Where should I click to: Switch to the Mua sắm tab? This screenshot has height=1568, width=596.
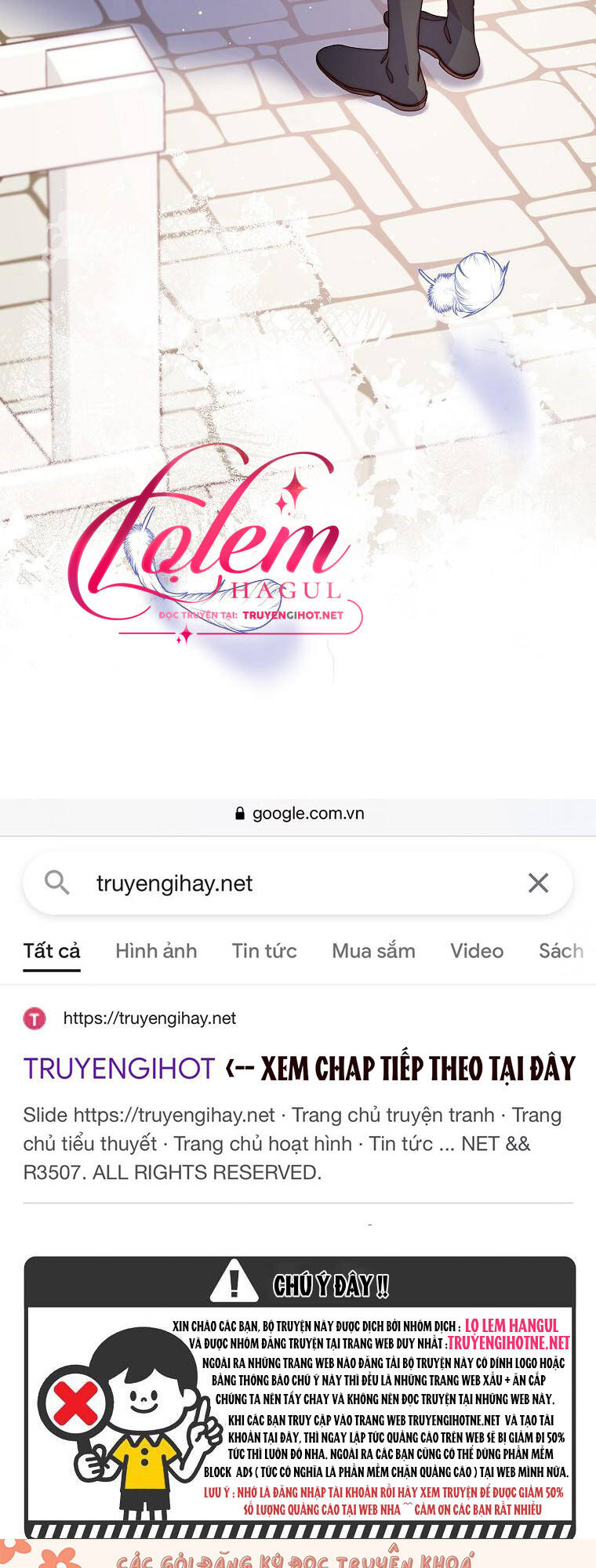coord(372,951)
